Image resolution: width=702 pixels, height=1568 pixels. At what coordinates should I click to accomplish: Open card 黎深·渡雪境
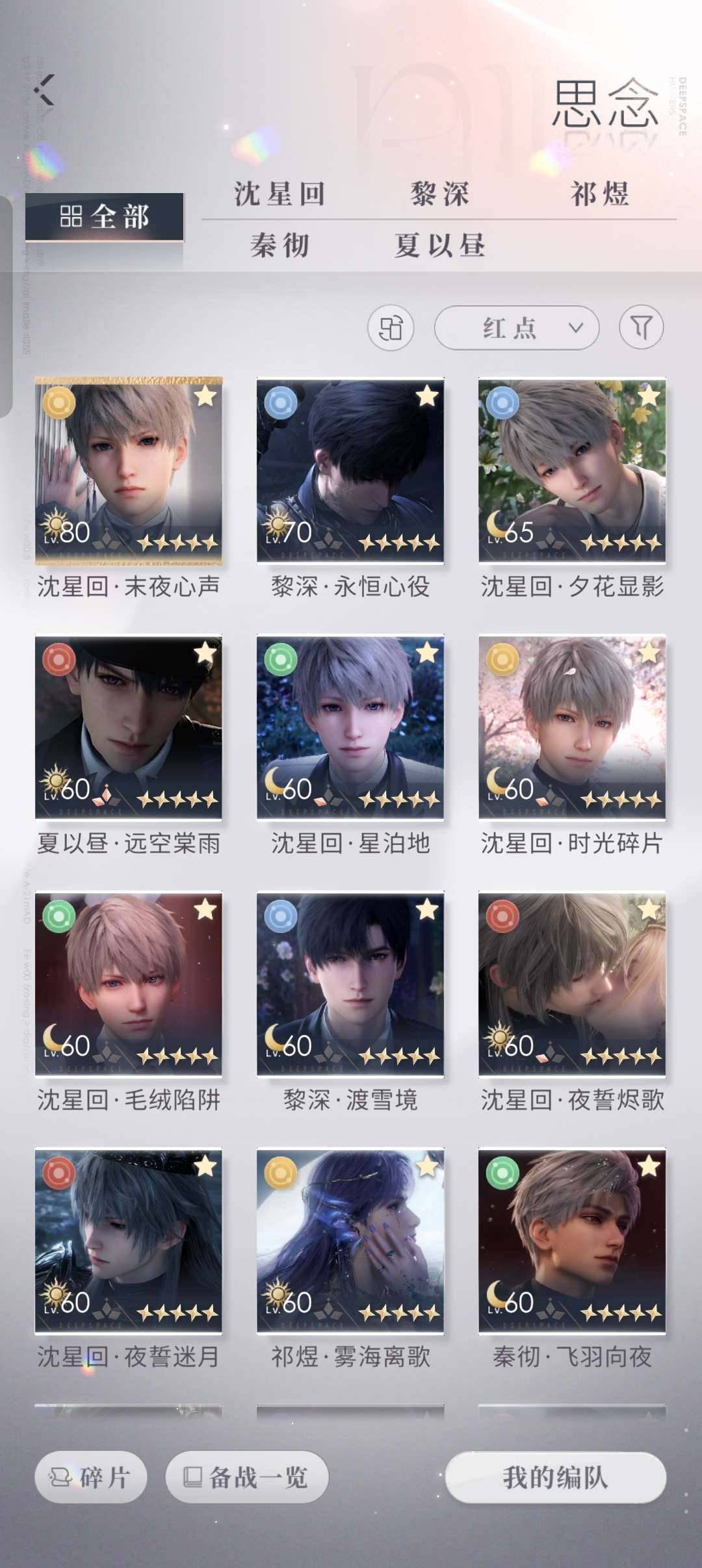[x=350, y=984]
